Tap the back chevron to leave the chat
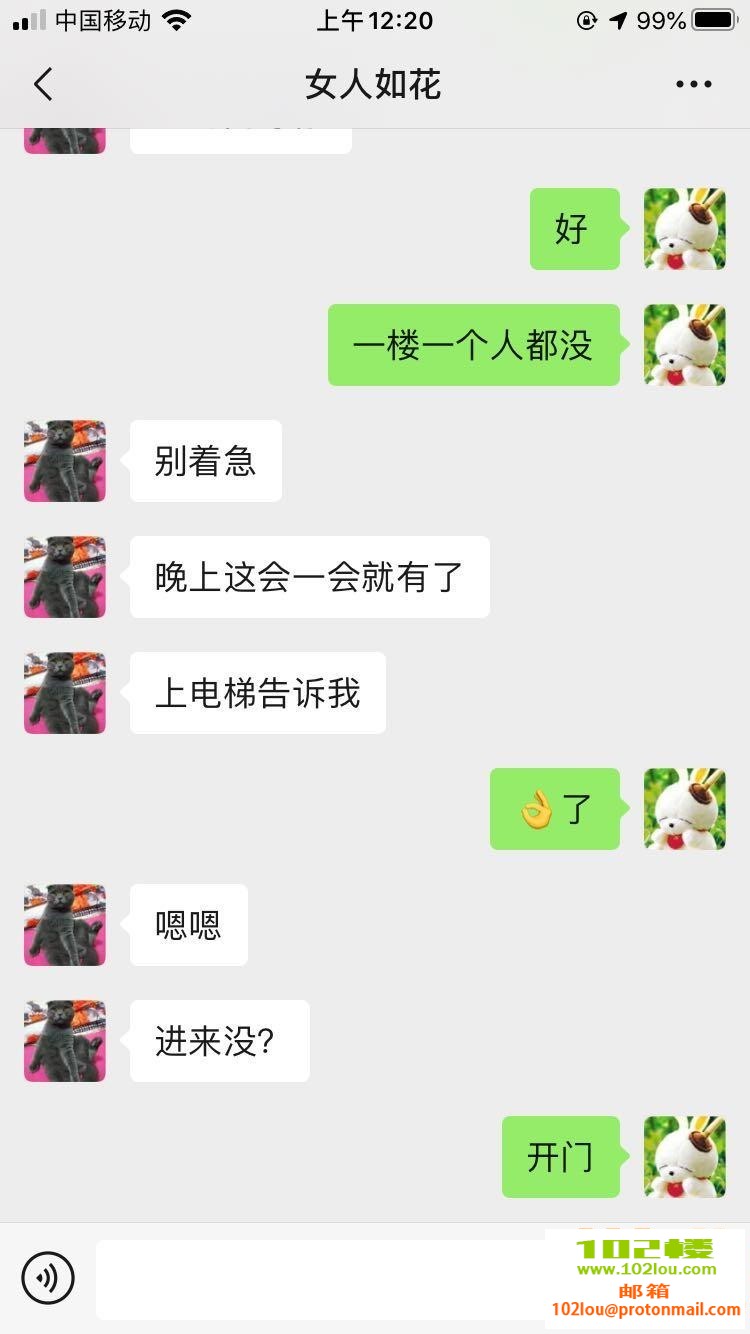Screen dimensions: 750x1334 point(42,84)
